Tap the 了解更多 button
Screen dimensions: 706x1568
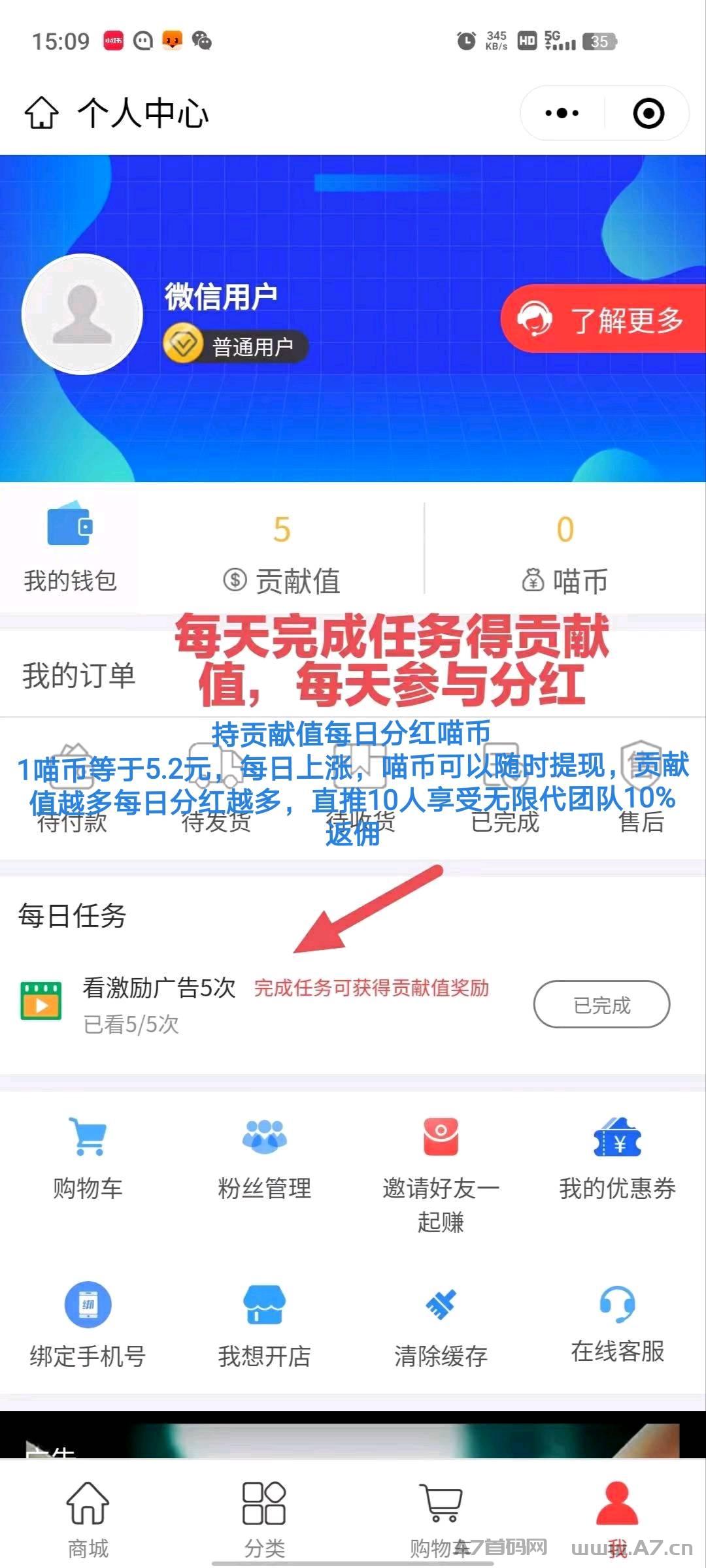tap(603, 319)
